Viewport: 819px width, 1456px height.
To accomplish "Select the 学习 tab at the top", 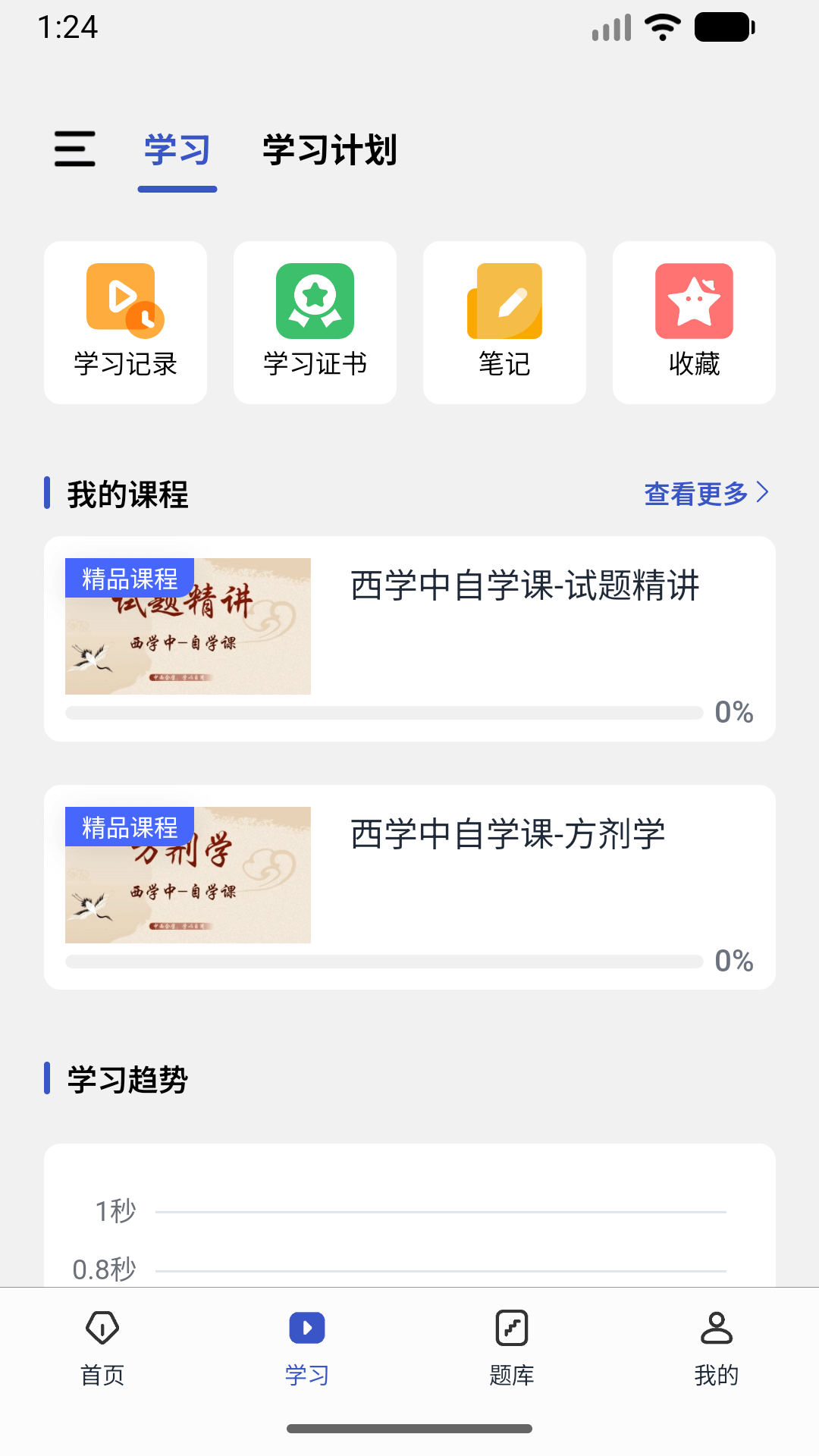I will tap(176, 150).
